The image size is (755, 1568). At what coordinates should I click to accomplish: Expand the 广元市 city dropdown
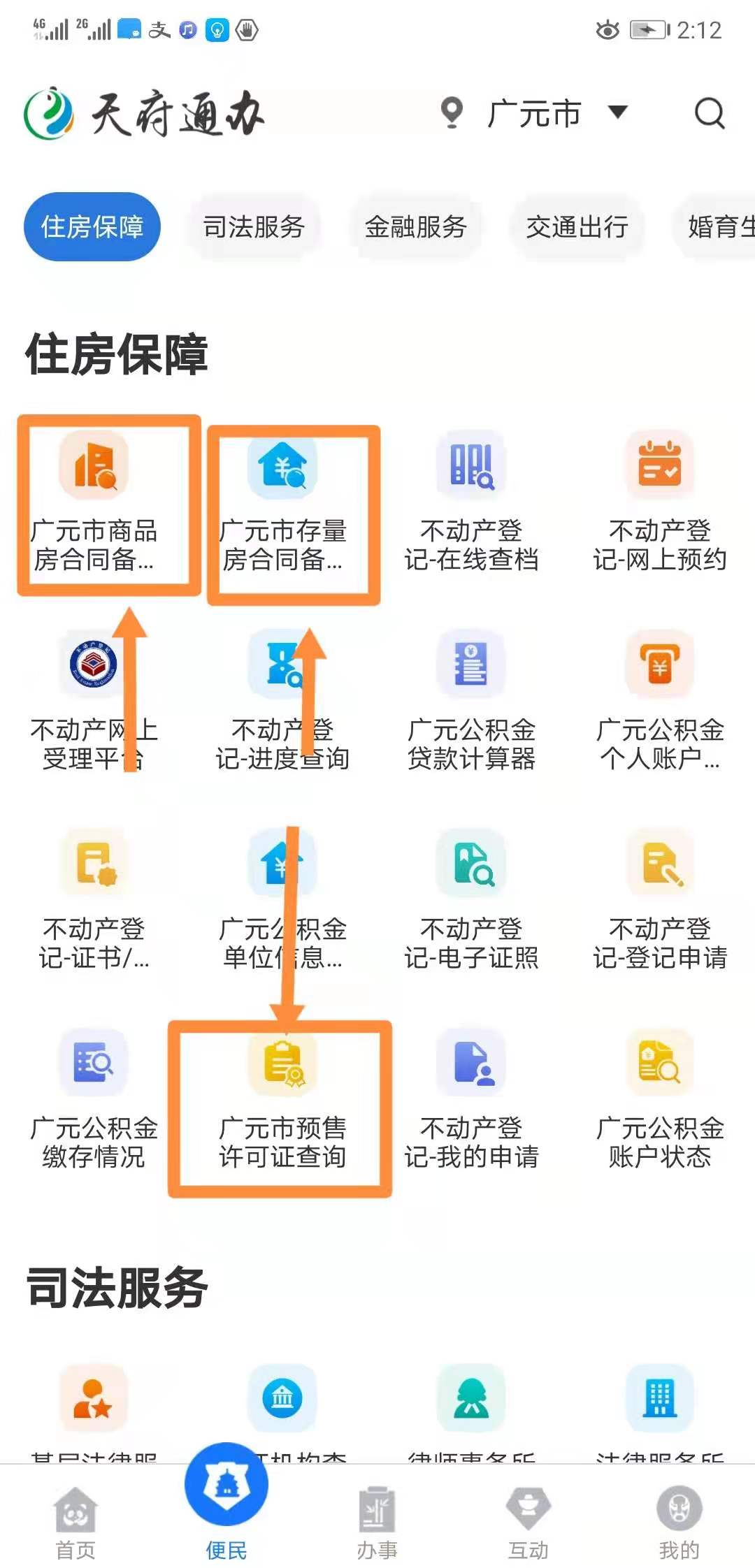534,112
